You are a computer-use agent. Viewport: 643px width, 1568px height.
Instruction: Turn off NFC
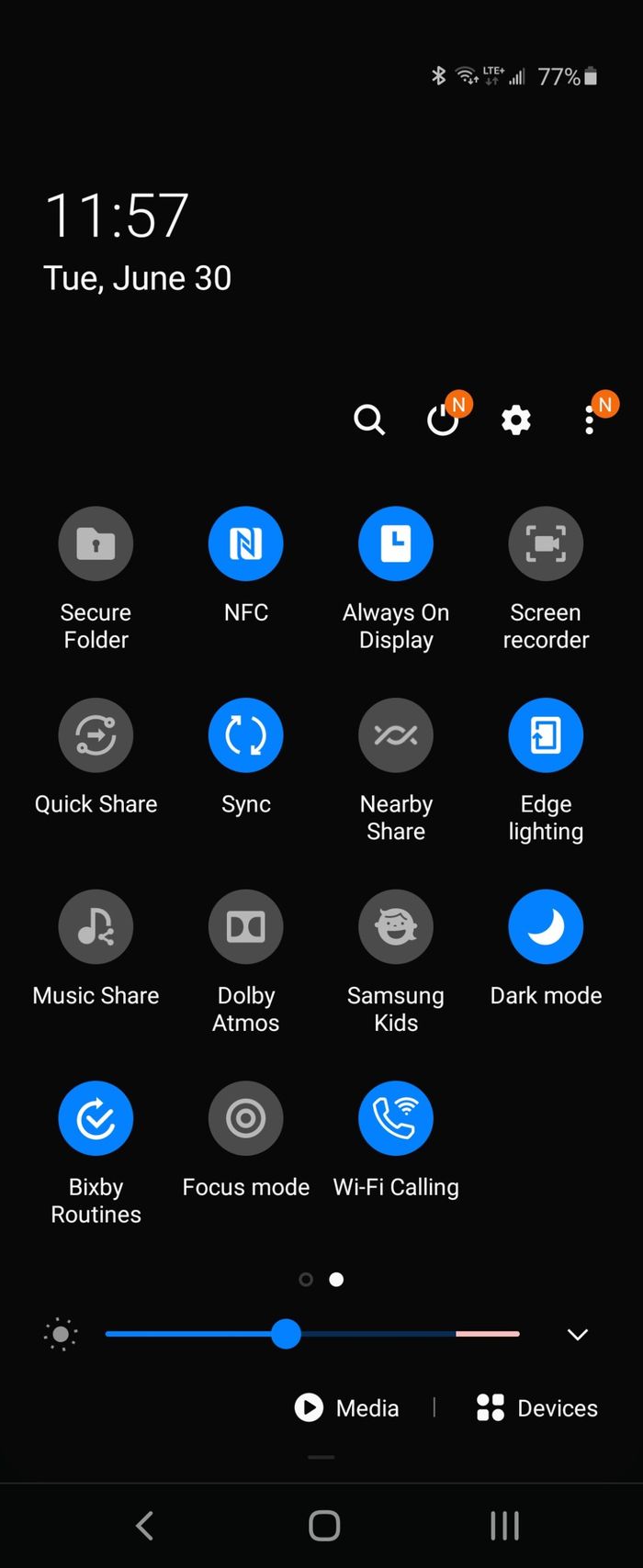[245, 543]
